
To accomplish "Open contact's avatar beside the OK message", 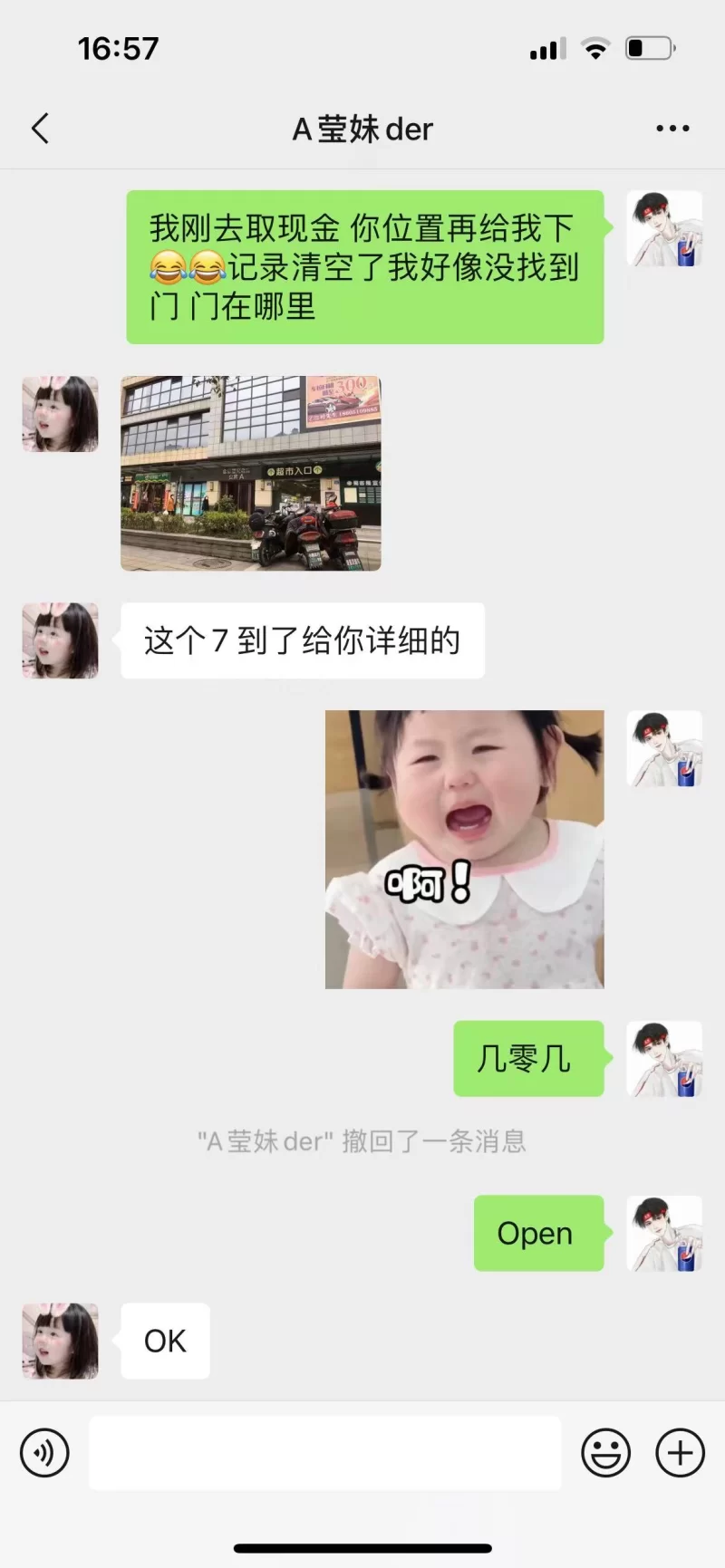I will pos(60,1341).
